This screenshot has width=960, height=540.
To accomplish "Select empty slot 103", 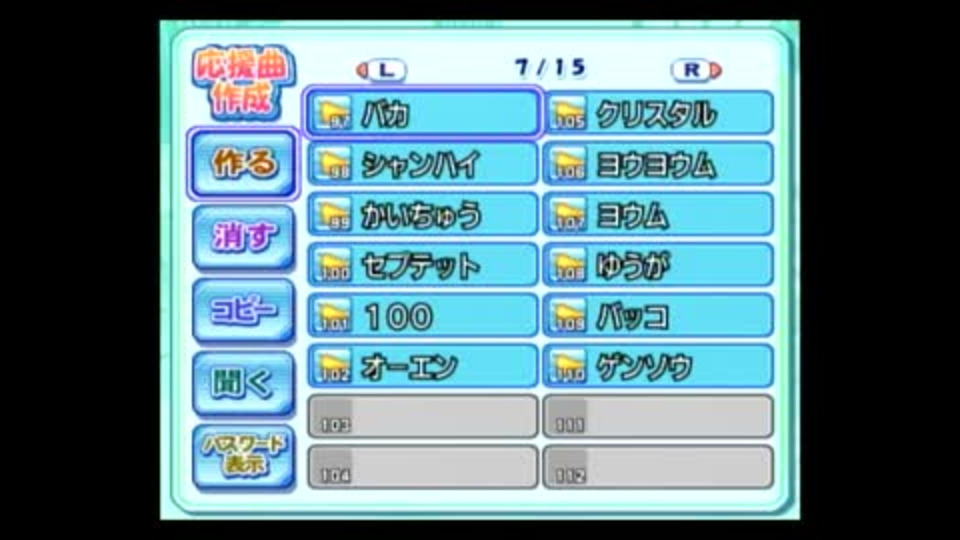I will [x=423, y=416].
